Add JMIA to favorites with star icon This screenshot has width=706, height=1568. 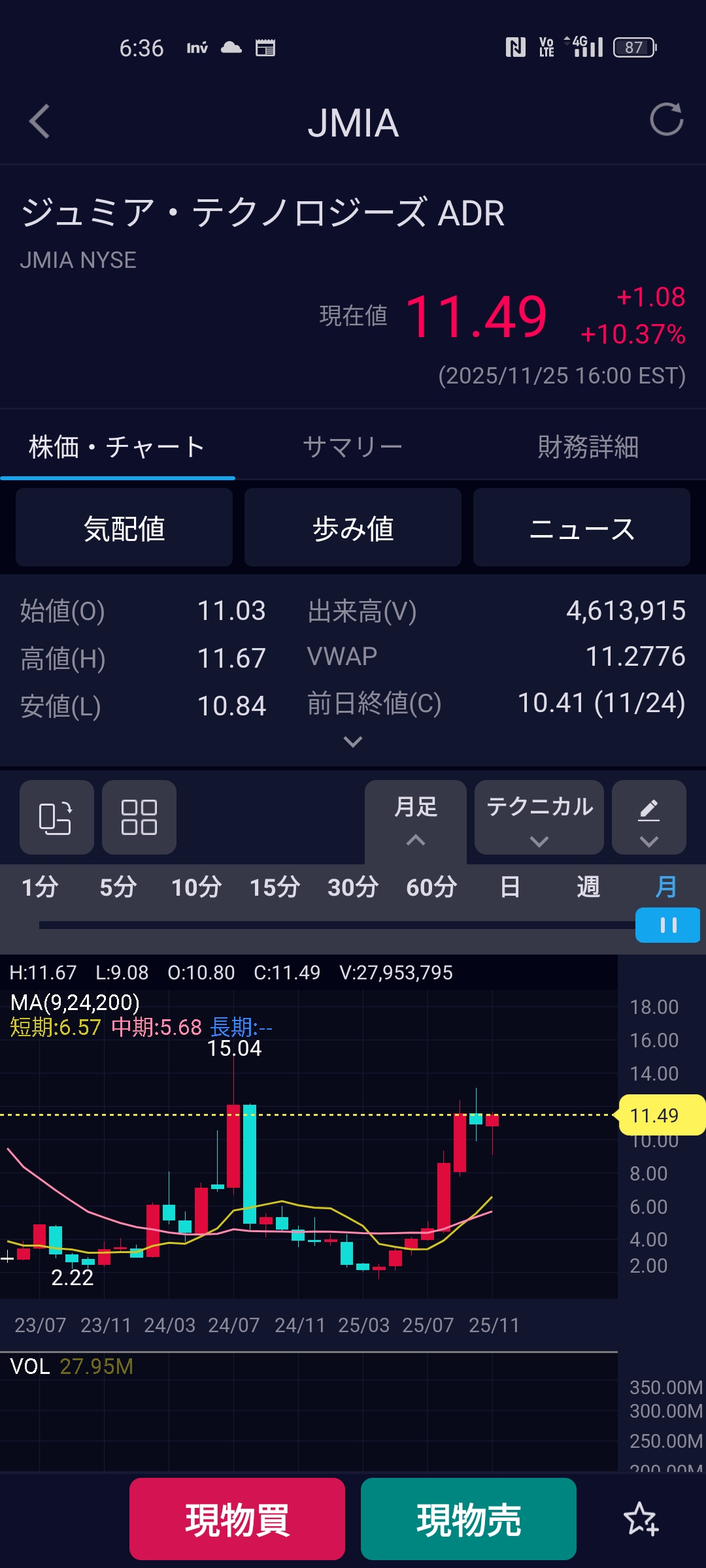tap(641, 1519)
